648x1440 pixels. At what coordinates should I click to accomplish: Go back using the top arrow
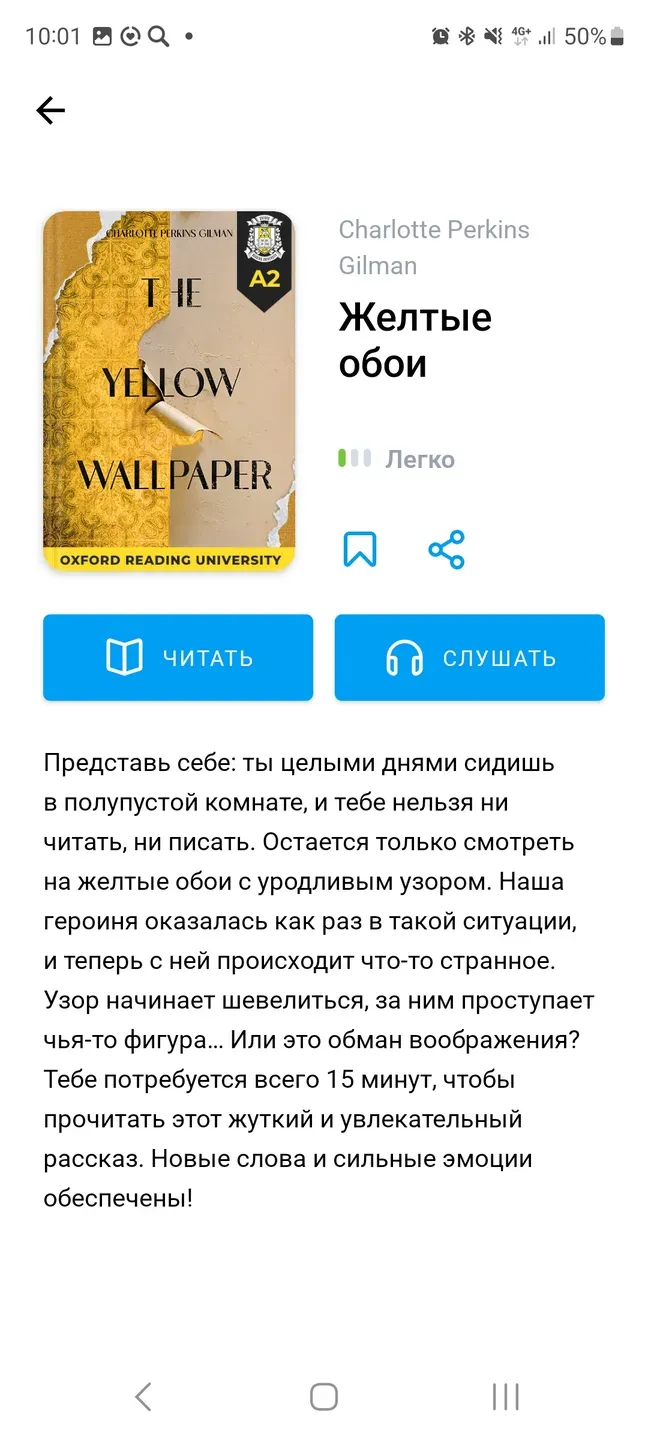pyautogui.click(x=50, y=110)
